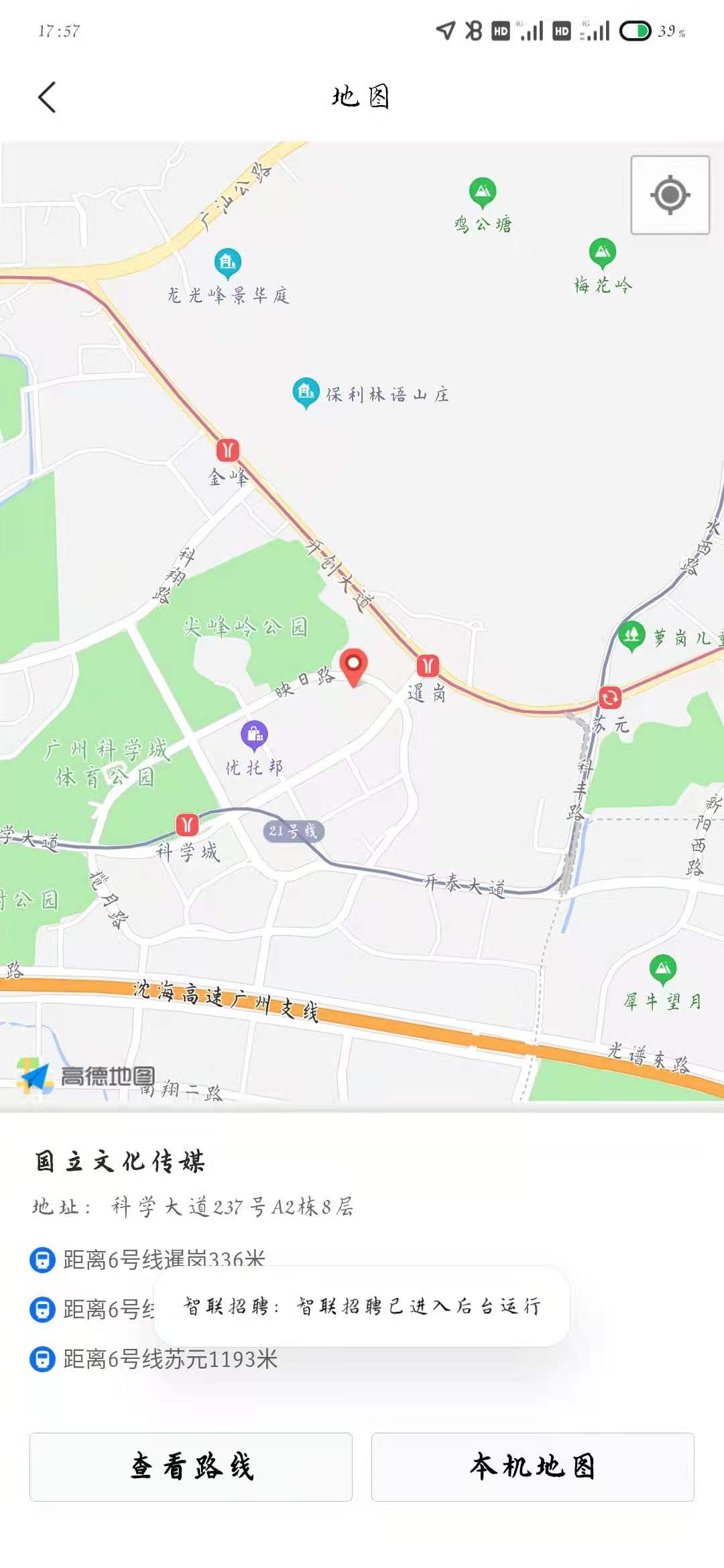Open the 优托邦 shopping mall marker
The width and height of the screenshot is (724, 1568).
click(x=253, y=734)
